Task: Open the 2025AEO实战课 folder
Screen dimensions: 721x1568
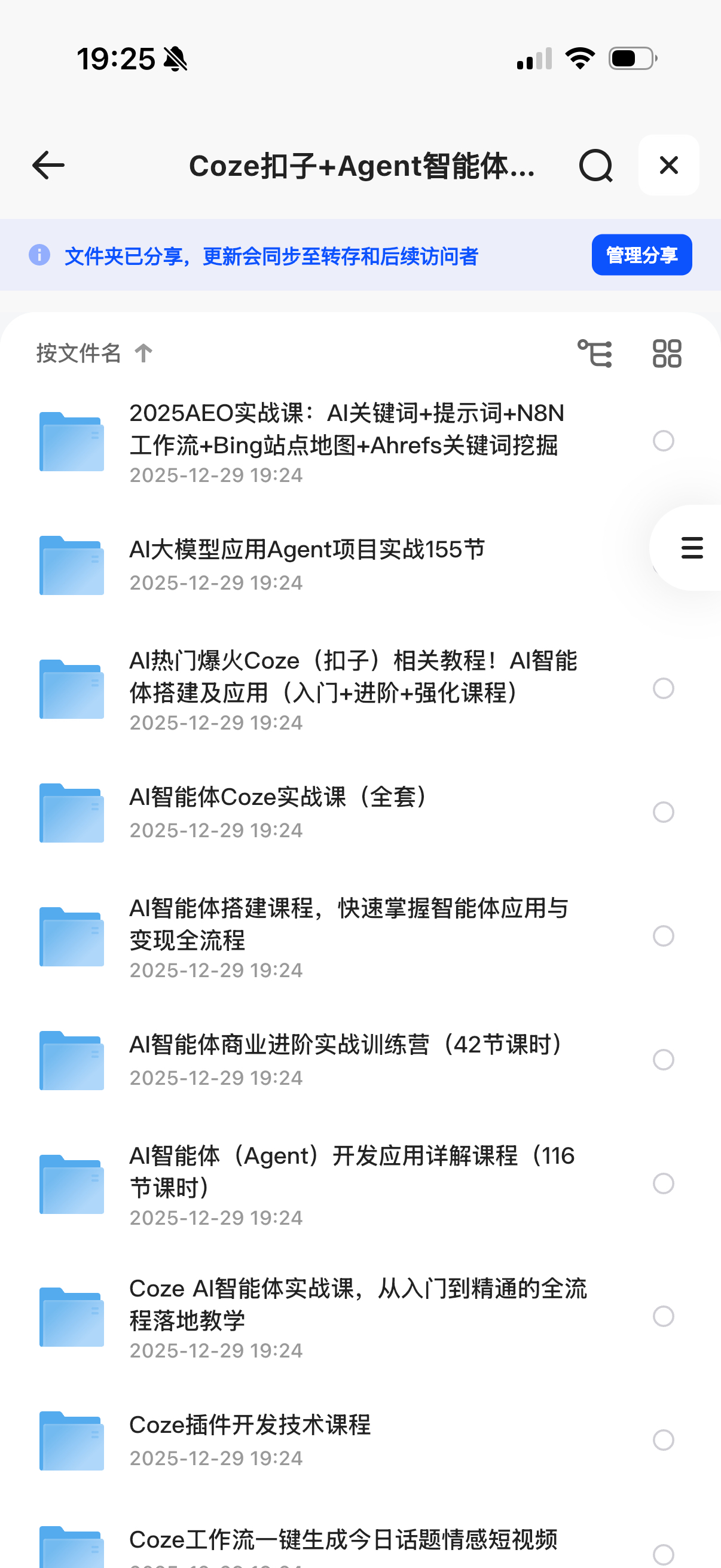Action: [x=346, y=430]
